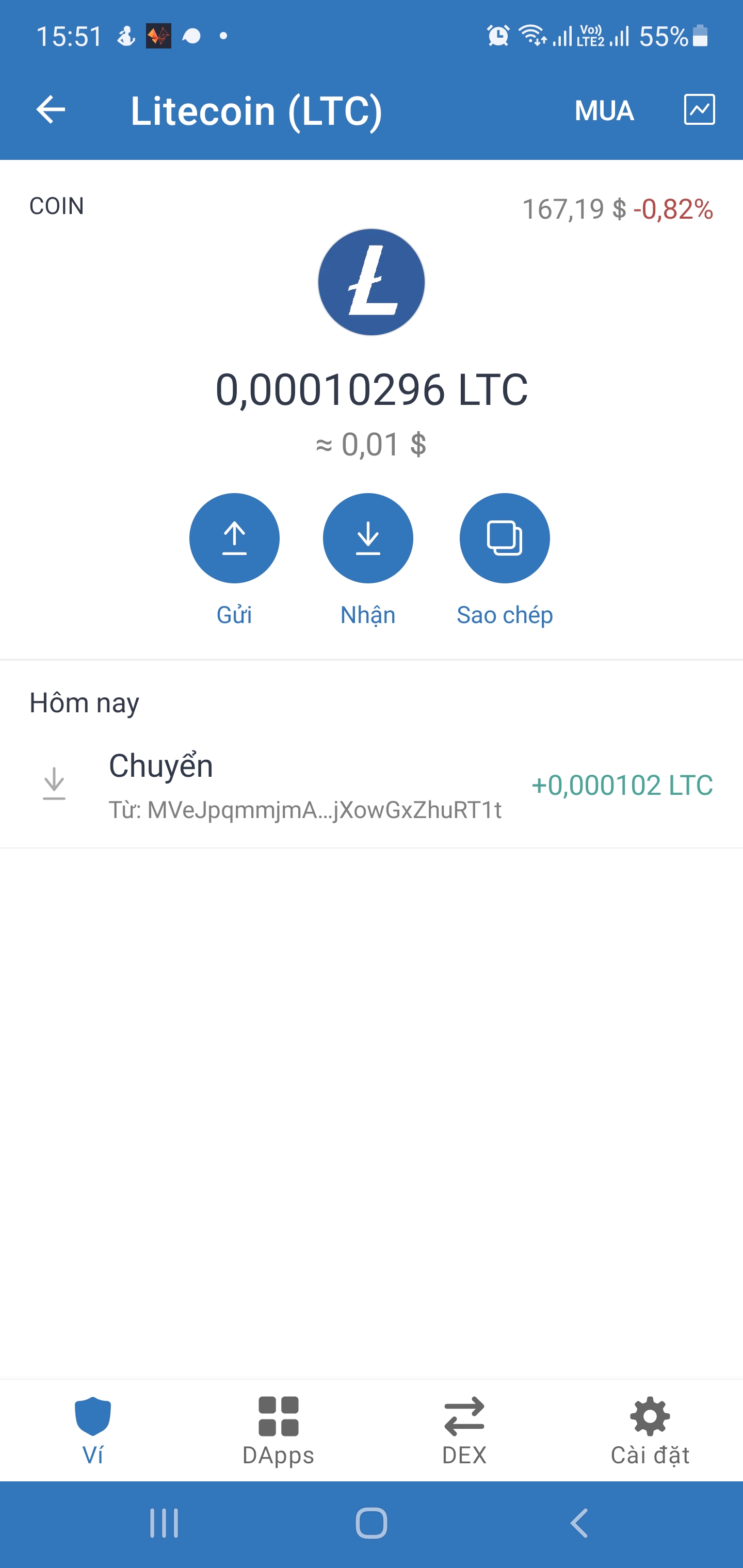Open the Litecoin price chart icon
Viewport: 743px width, 1568px height.
click(x=699, y=110)
